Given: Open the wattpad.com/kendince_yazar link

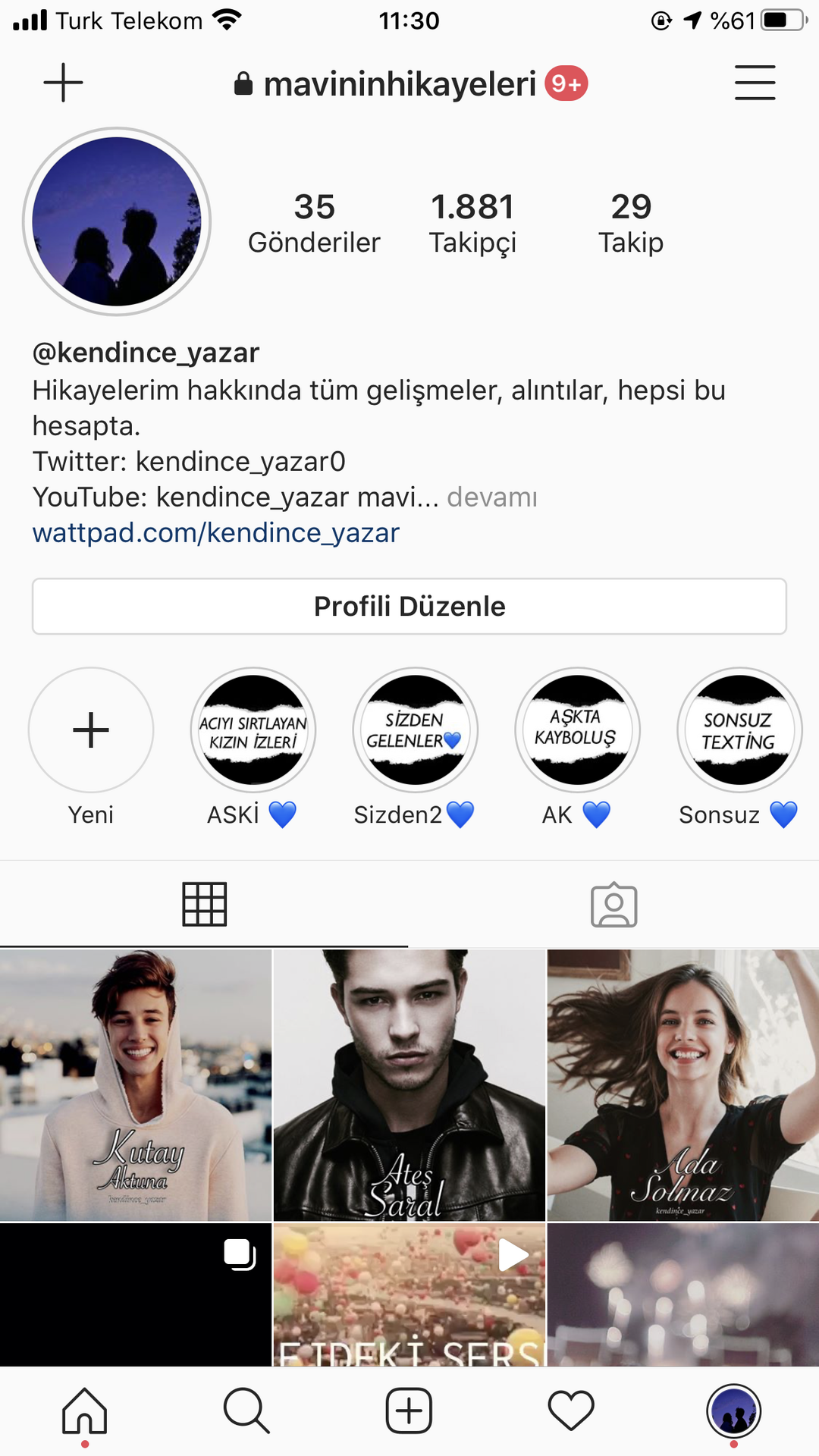Looking at the screenshot, I should tap(215, 533).
